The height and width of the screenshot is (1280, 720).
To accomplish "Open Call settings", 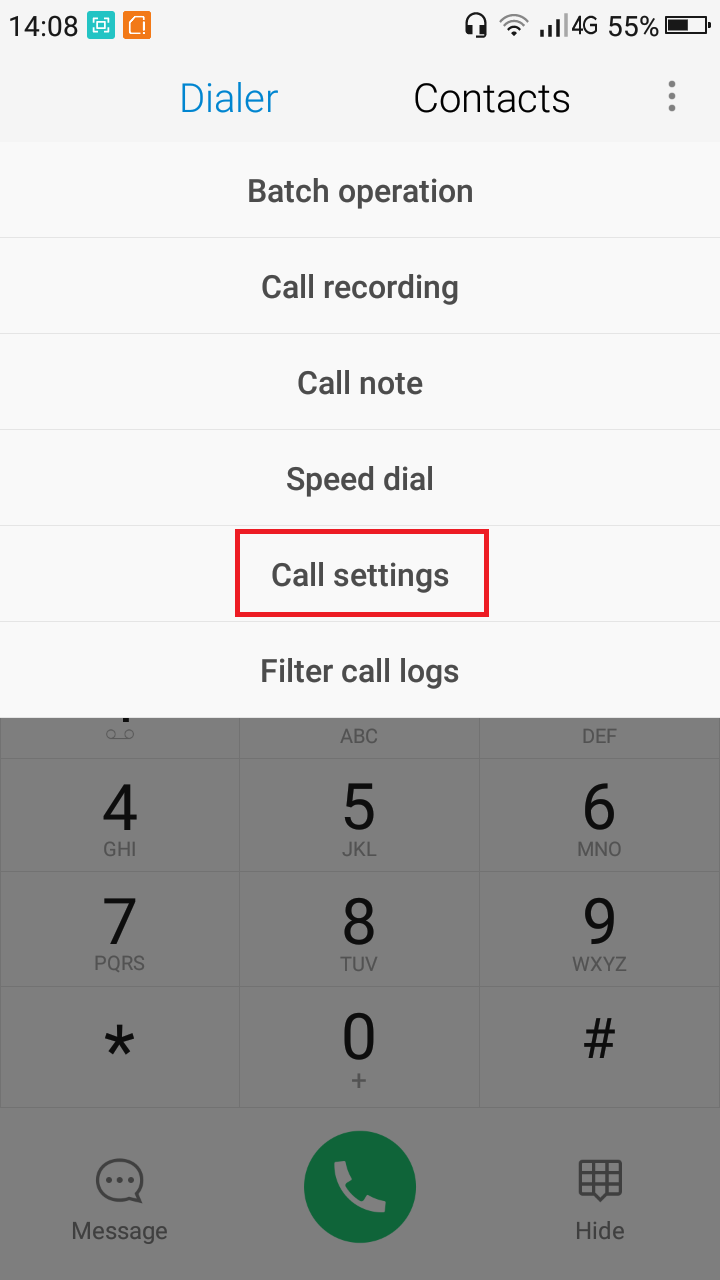I will point(360,575).
